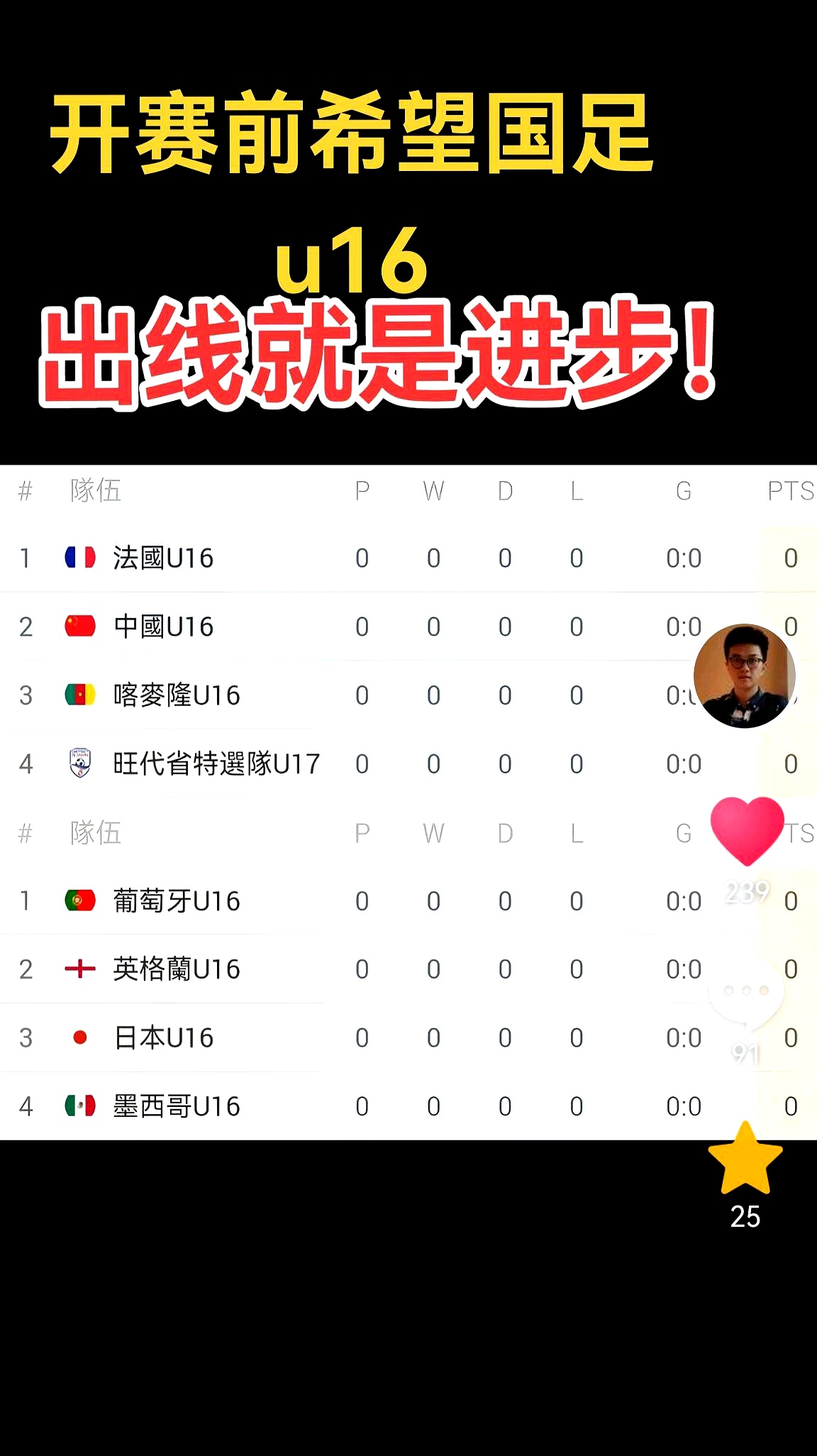Viewport: 817px width, 1456px height.
Task: Click the Japan flag icon
Action: point(80,1037)
